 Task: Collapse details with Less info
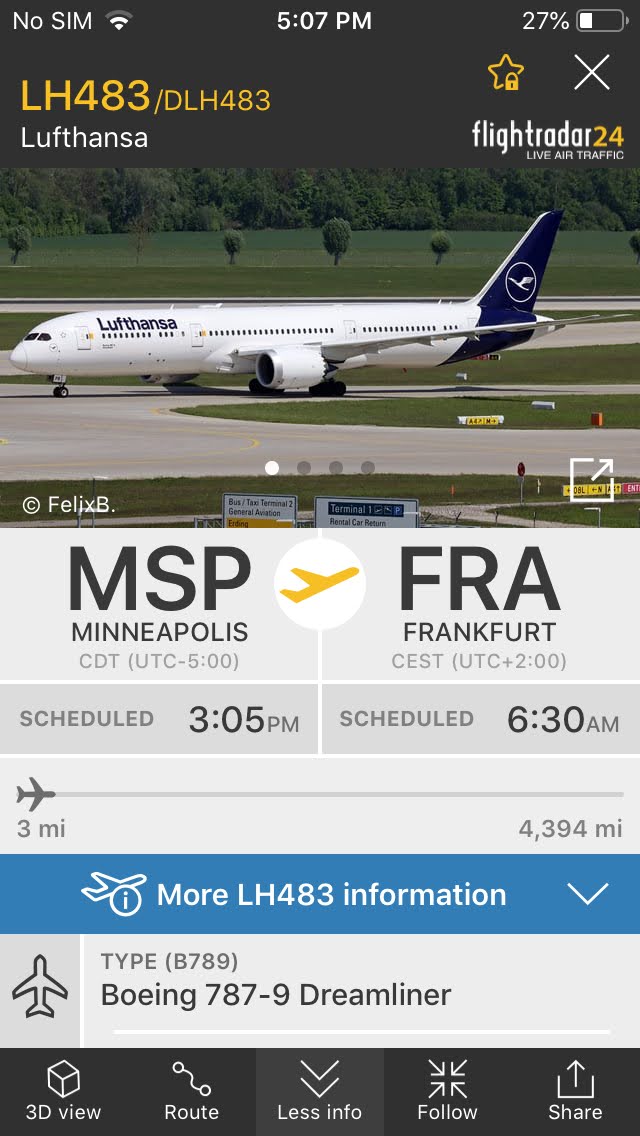tap(320, 1092)
